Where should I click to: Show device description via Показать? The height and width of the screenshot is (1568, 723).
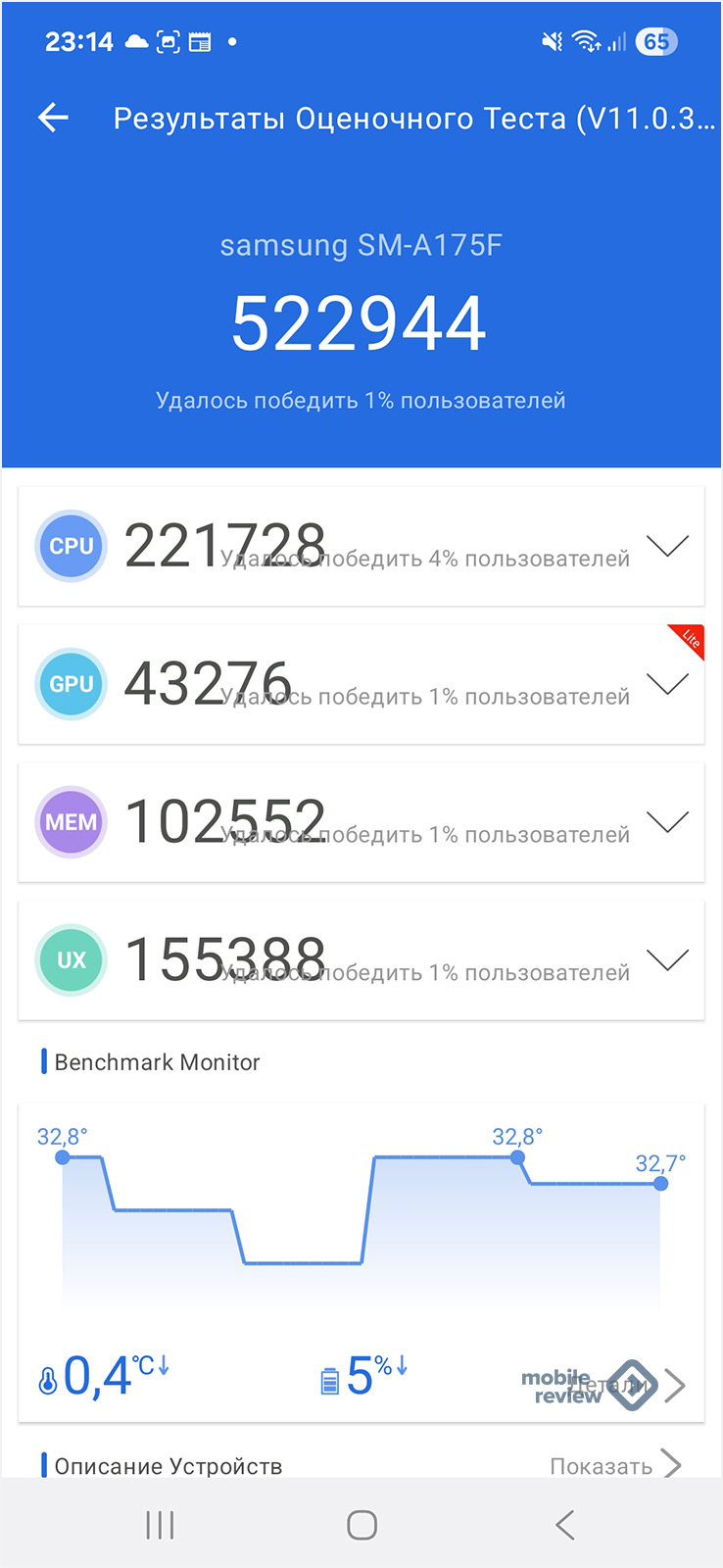(x=615, y=1465)
